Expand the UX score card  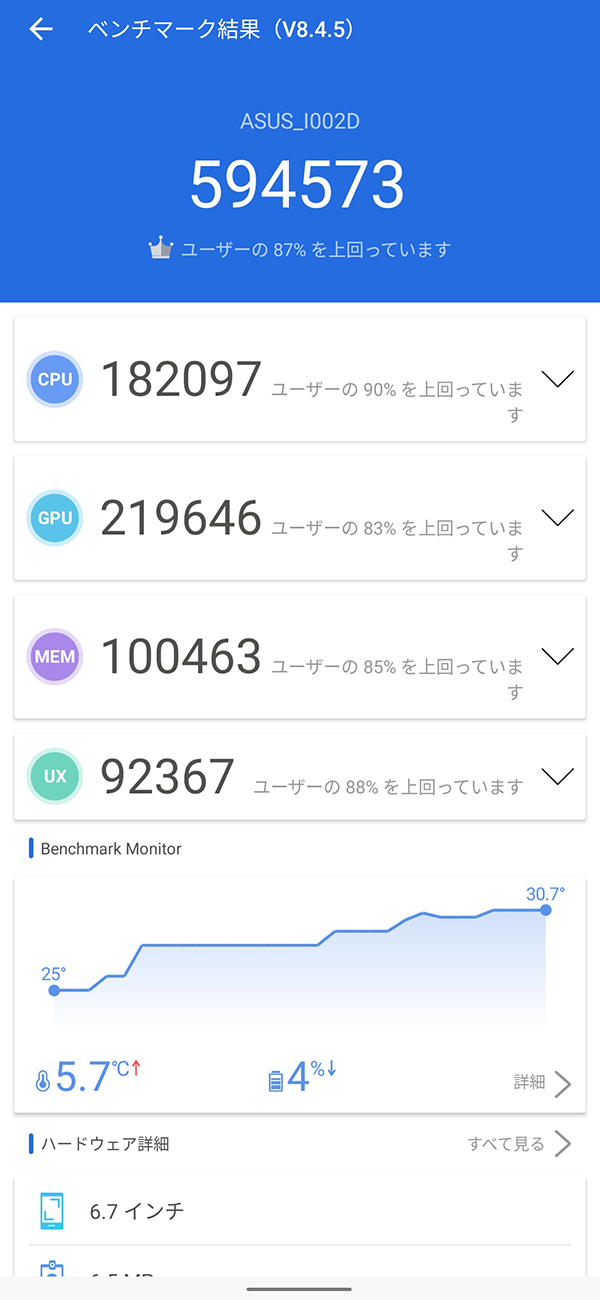(557, 776)
